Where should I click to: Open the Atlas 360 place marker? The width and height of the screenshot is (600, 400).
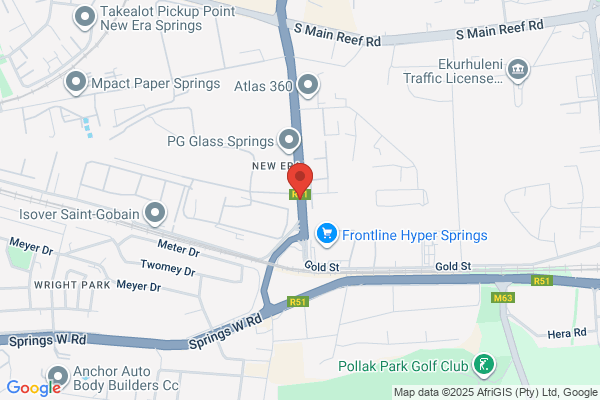(x=308, y=85)
